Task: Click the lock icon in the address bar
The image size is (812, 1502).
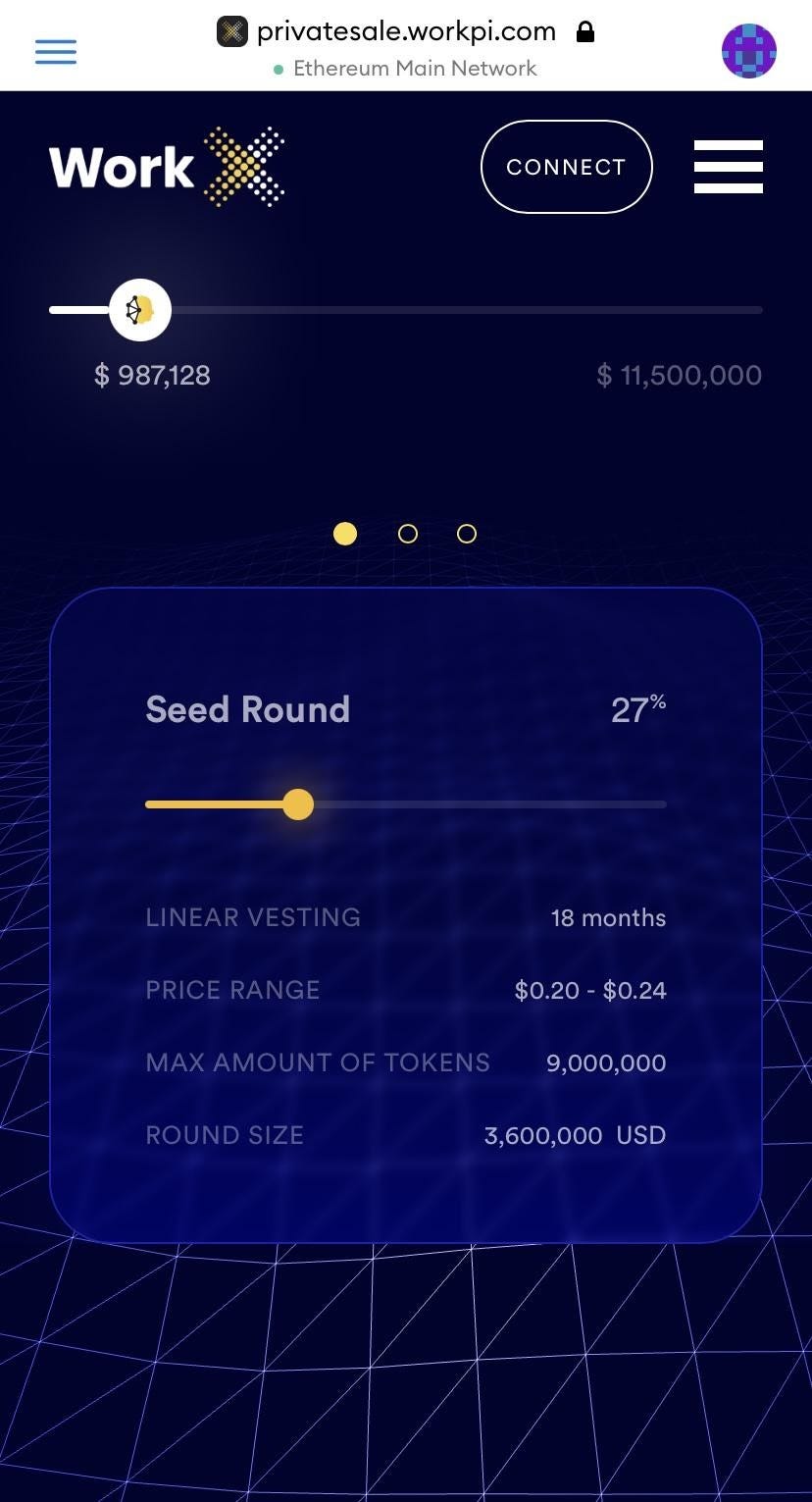Action: 585,31
